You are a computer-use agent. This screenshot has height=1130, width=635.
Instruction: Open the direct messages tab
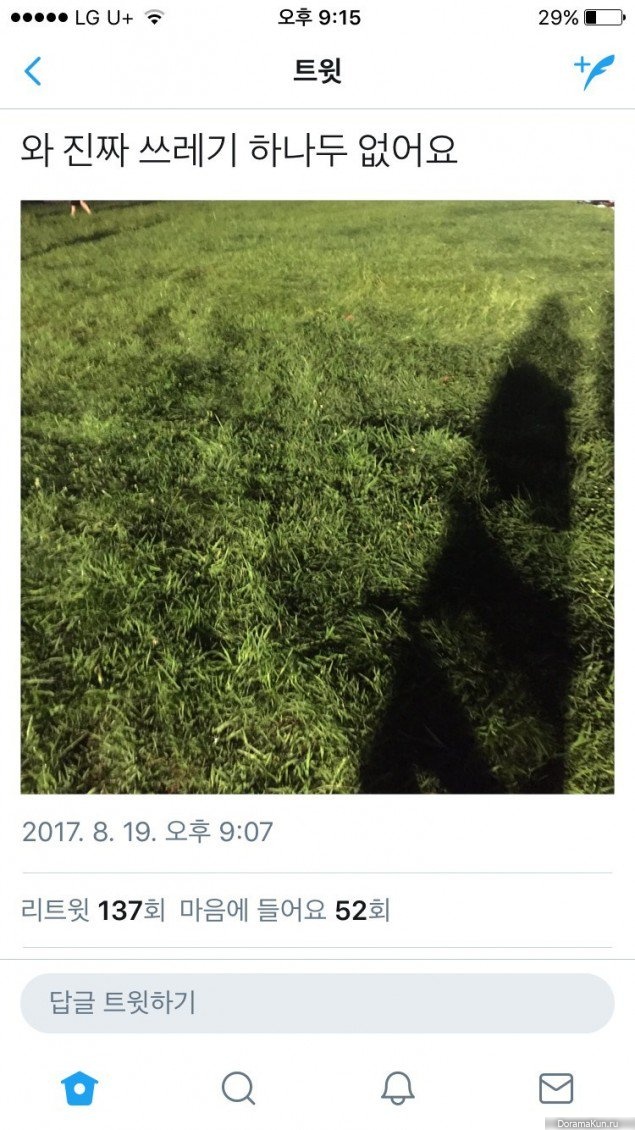point(556,1088)
